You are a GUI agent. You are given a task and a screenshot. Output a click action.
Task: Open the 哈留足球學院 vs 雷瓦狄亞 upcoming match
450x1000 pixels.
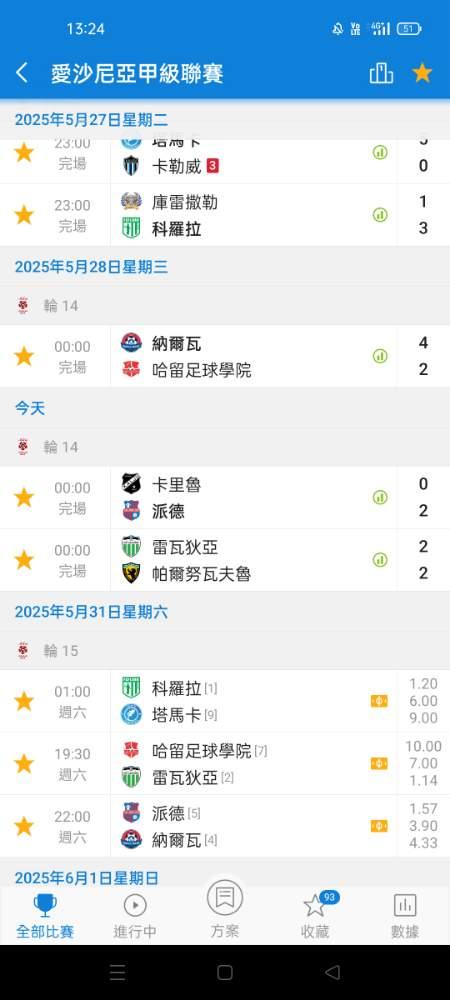pyautogui.click(x=225, y=763)
